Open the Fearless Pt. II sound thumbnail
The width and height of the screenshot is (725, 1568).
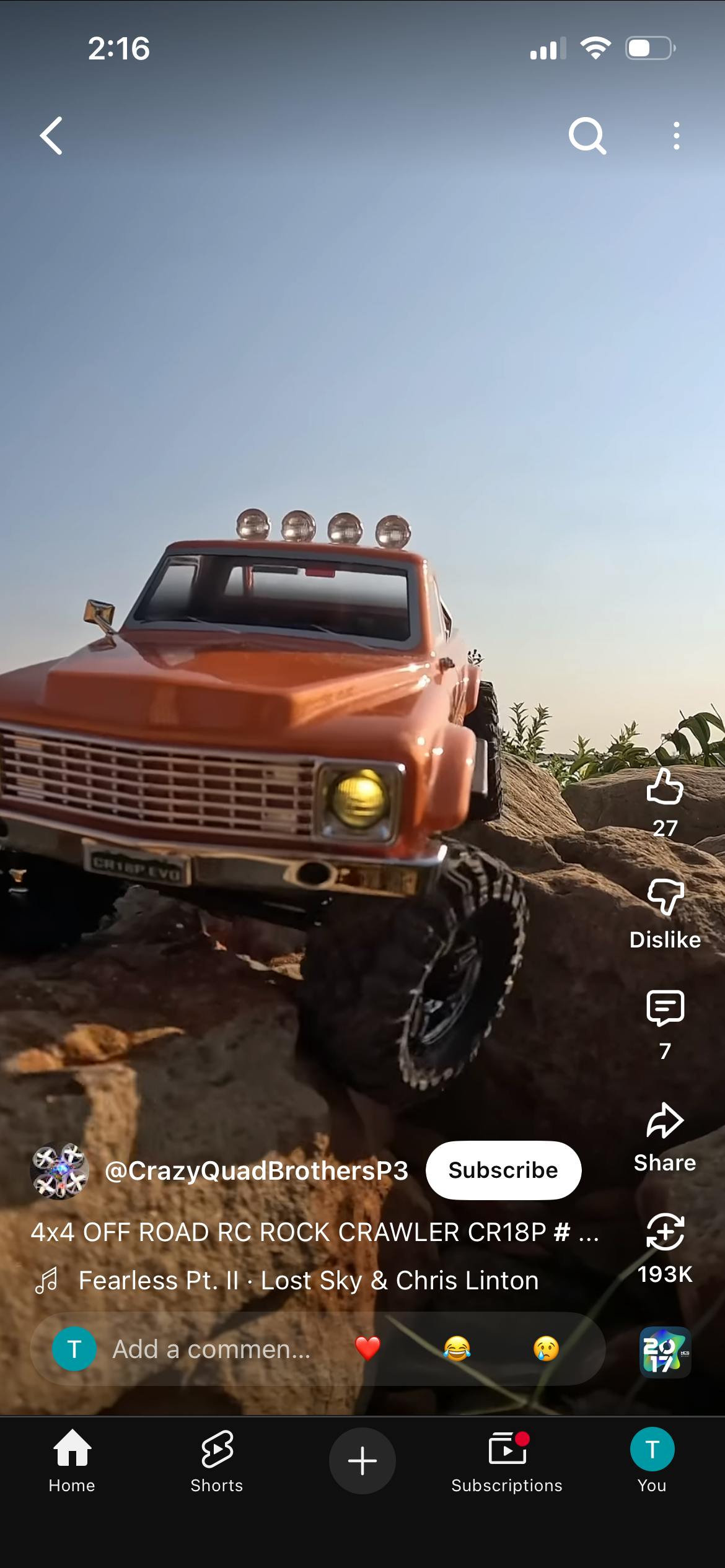tap(664, 1352)
